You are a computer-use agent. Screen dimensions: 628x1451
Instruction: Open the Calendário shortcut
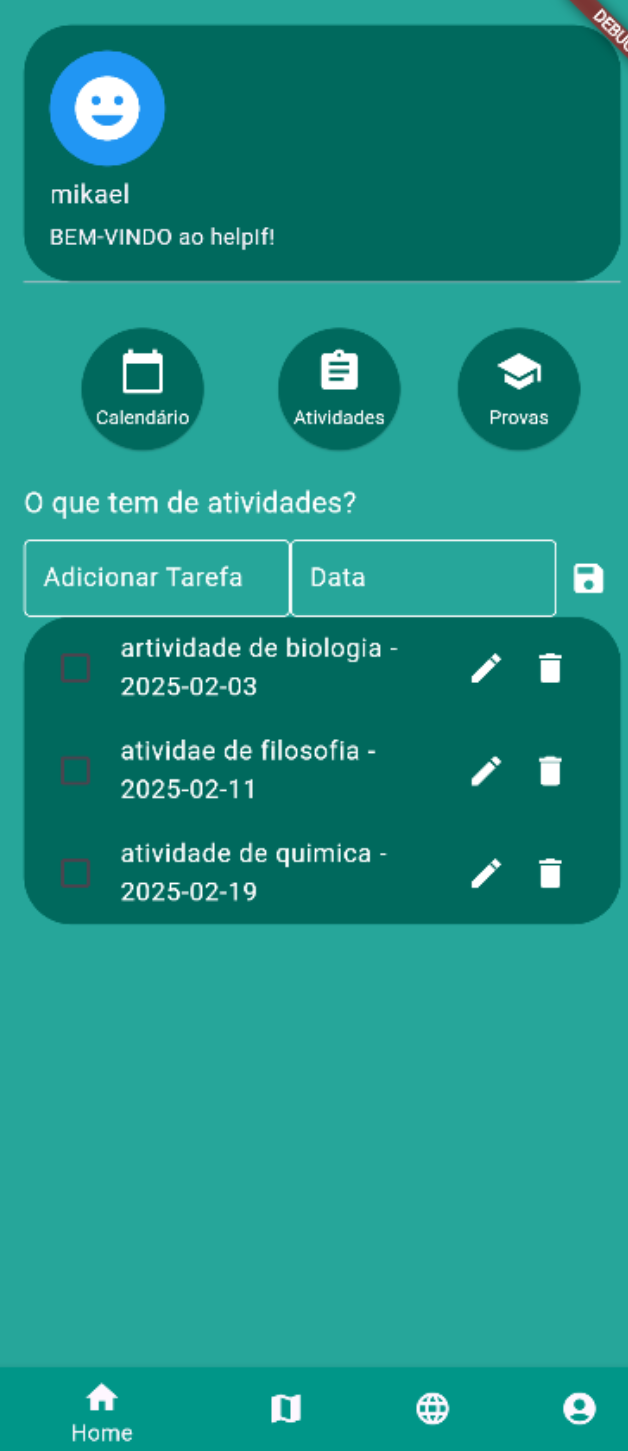click(142, 389)
